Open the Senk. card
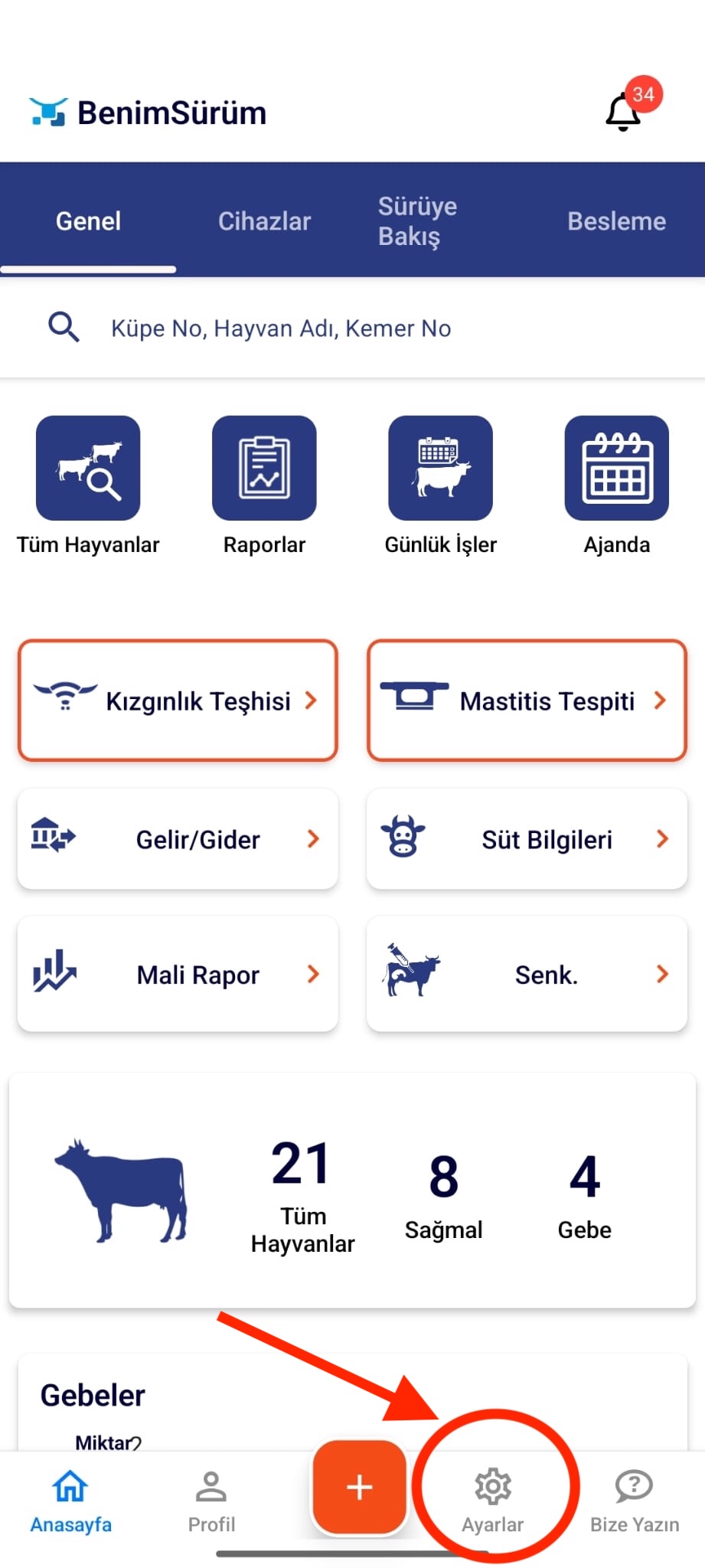 [527, 975]
